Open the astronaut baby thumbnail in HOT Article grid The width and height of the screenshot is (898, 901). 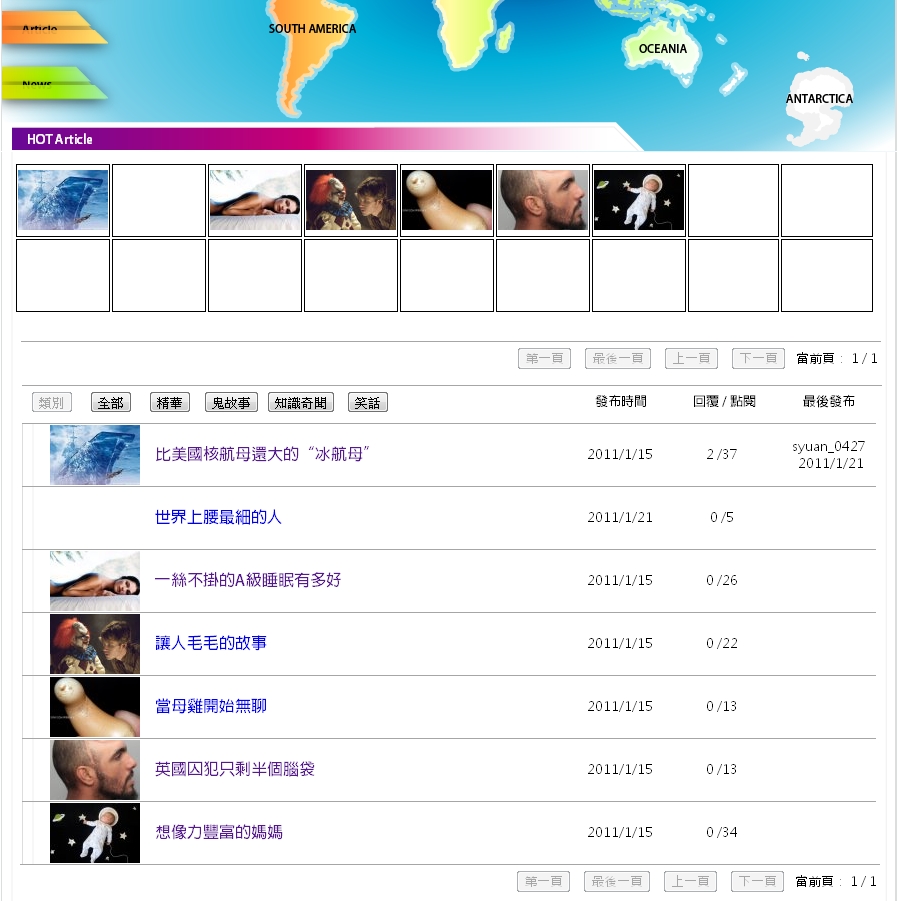[x=639, y=200]
